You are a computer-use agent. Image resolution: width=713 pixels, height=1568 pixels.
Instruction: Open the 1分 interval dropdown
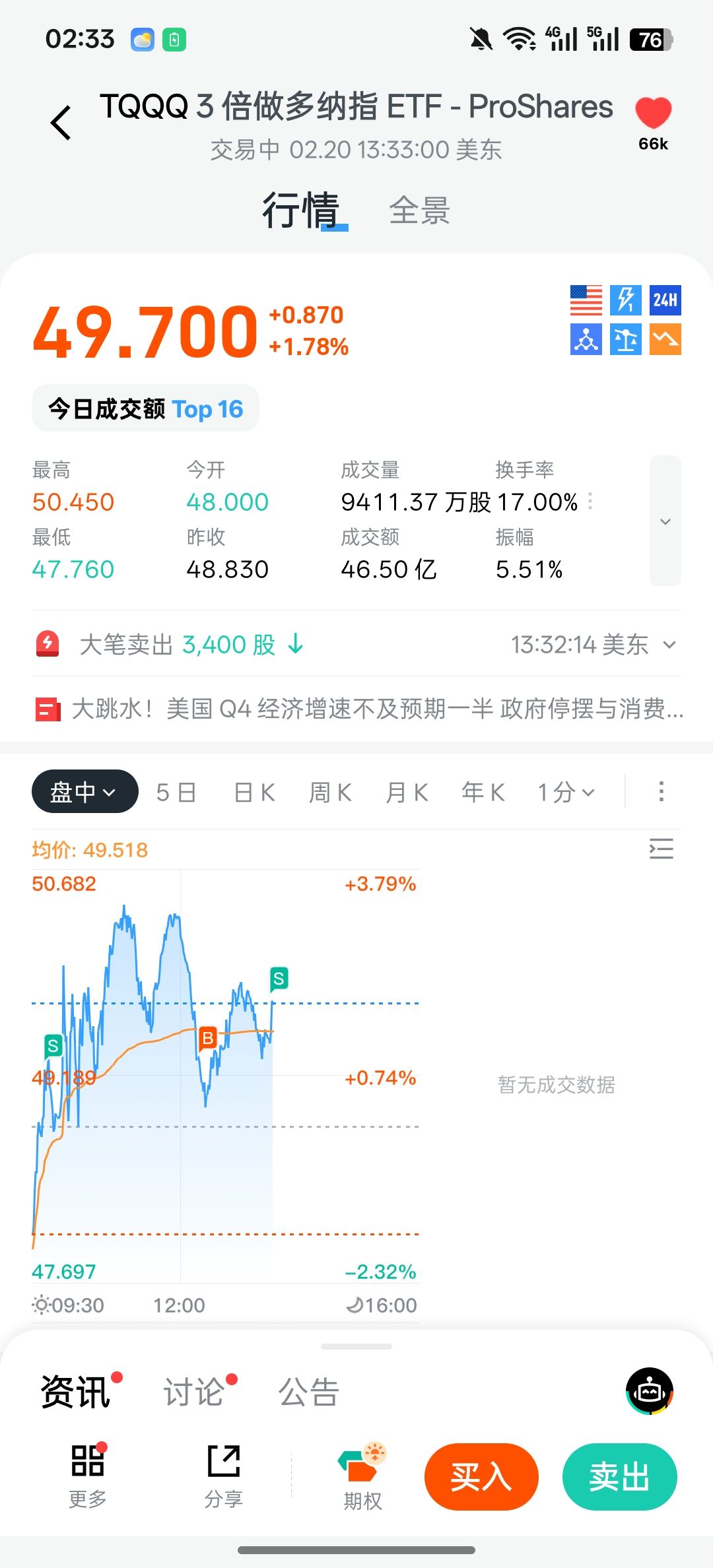click(x=566, y=792)
